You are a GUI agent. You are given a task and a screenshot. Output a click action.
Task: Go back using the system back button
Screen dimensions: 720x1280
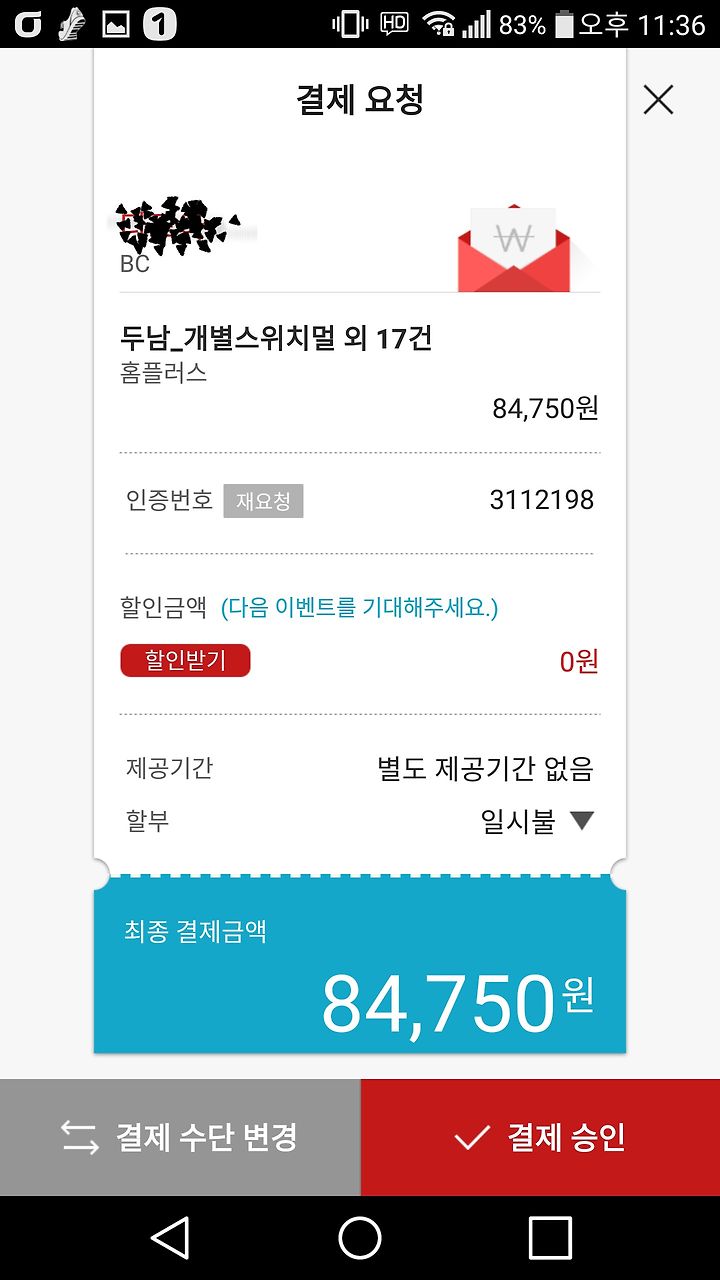tap(170, 1238)
